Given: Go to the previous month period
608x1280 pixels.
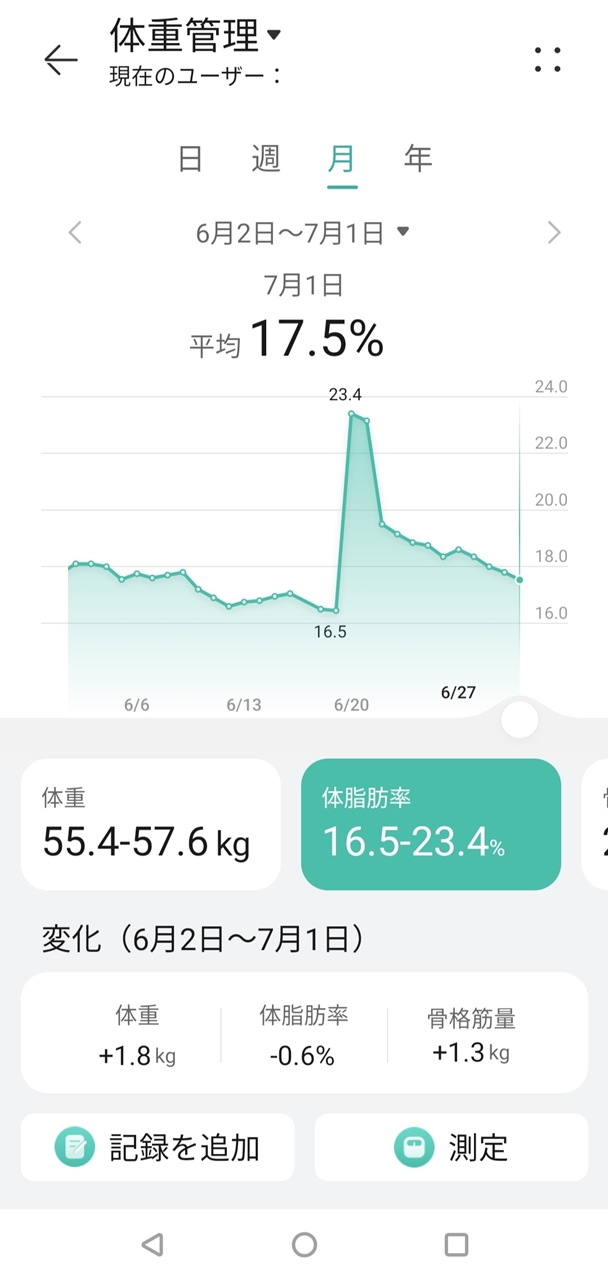Looking at the screenshot, I should [x=75, y=233].
